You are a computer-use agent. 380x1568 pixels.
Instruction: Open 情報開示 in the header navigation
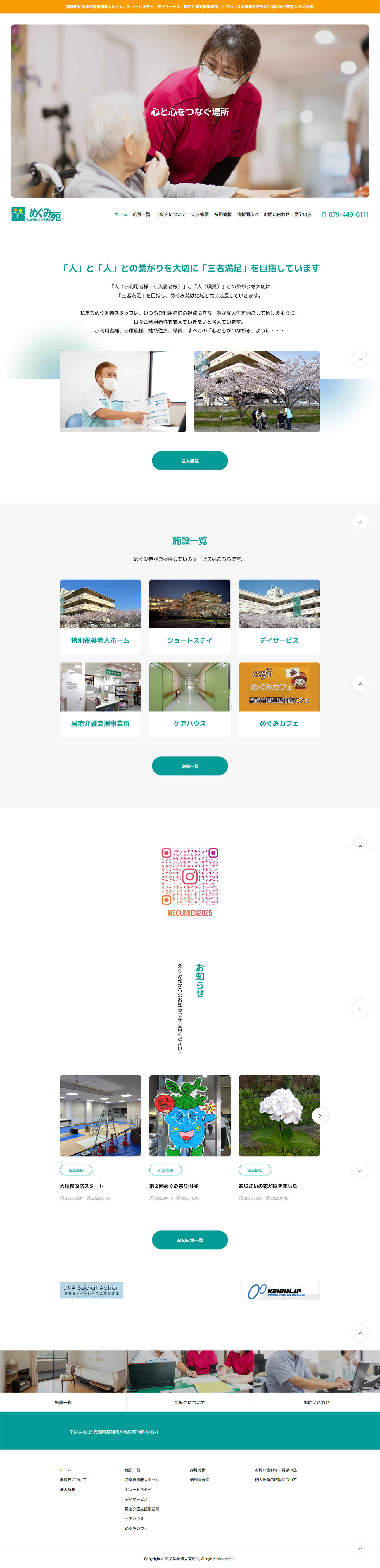click(248, 214)
